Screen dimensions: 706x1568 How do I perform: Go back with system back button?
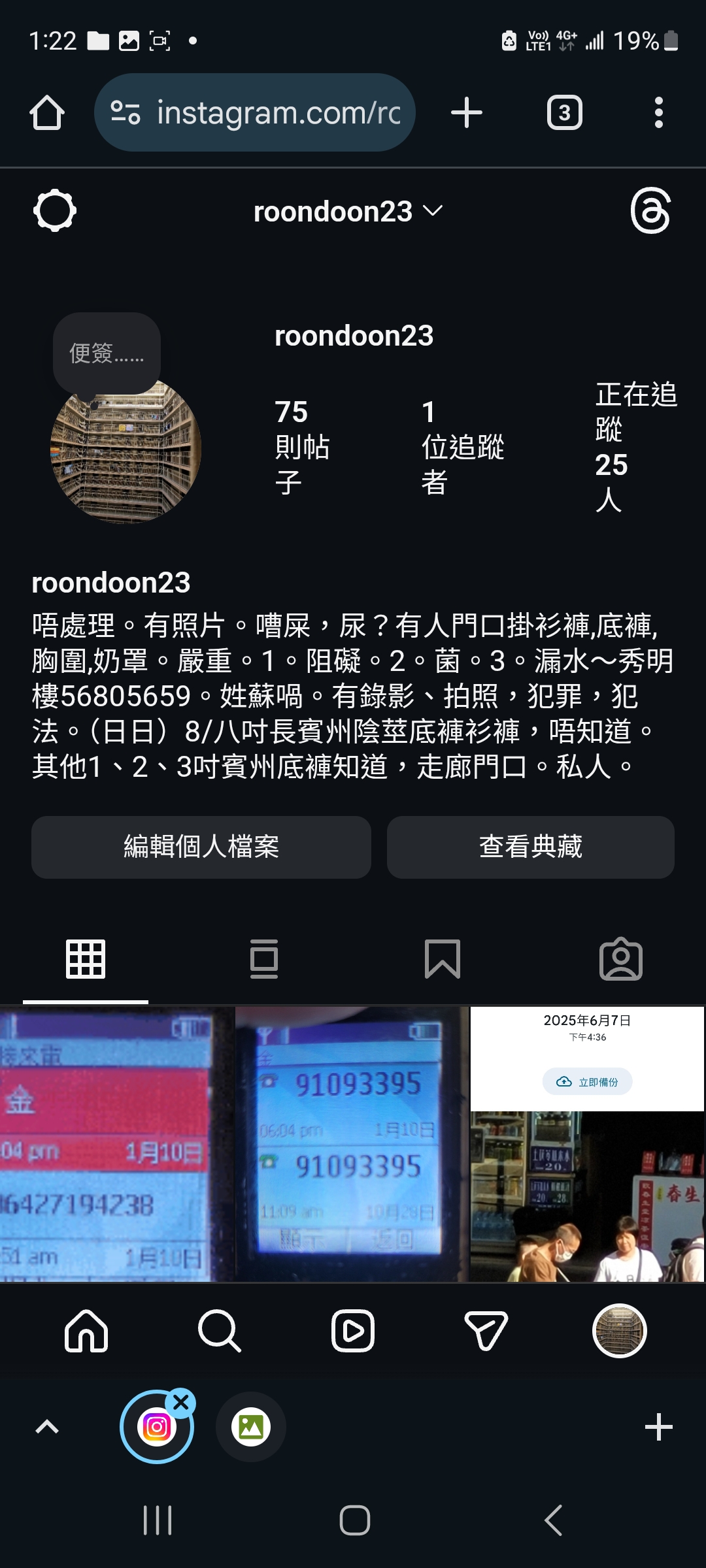(553, 1520)
